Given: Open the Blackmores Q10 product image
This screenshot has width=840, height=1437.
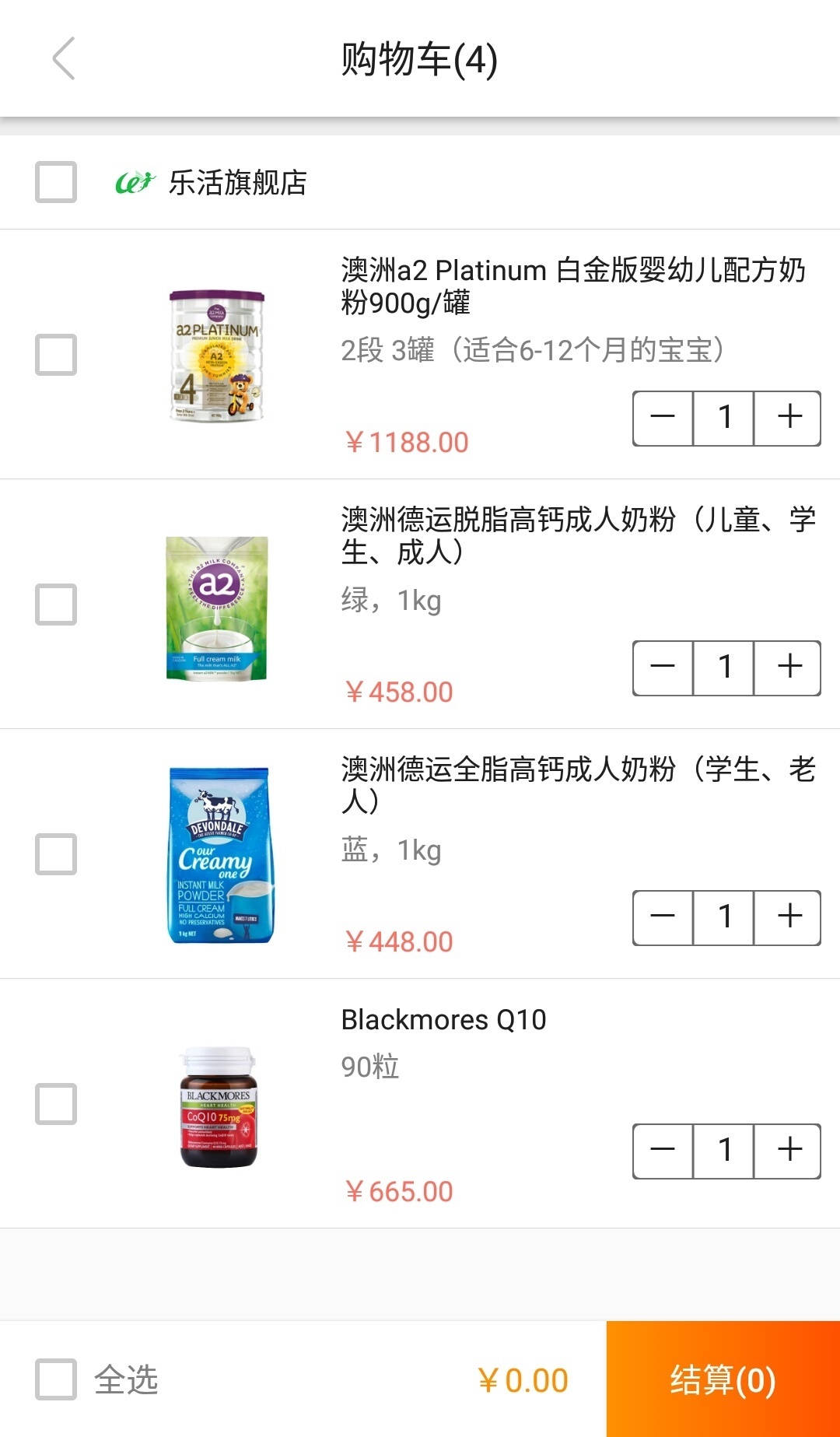Looking at the screenshot, I should click(218, 1107).
